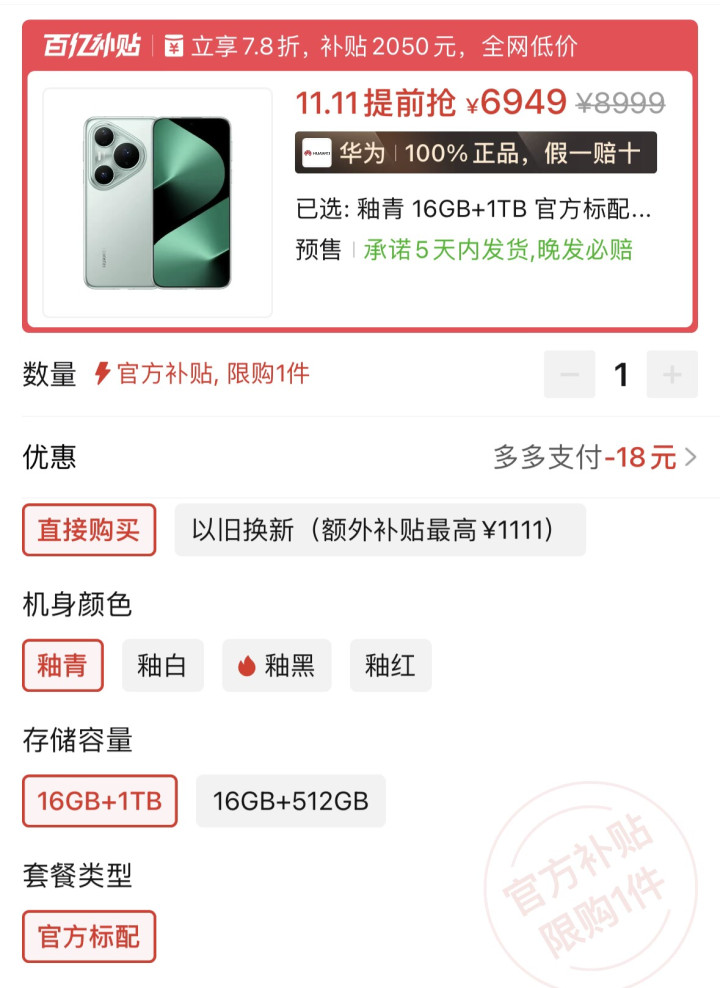Open the 多多支付 -18元 discount row
720x988 pixels.
click(x=360, y=457)
